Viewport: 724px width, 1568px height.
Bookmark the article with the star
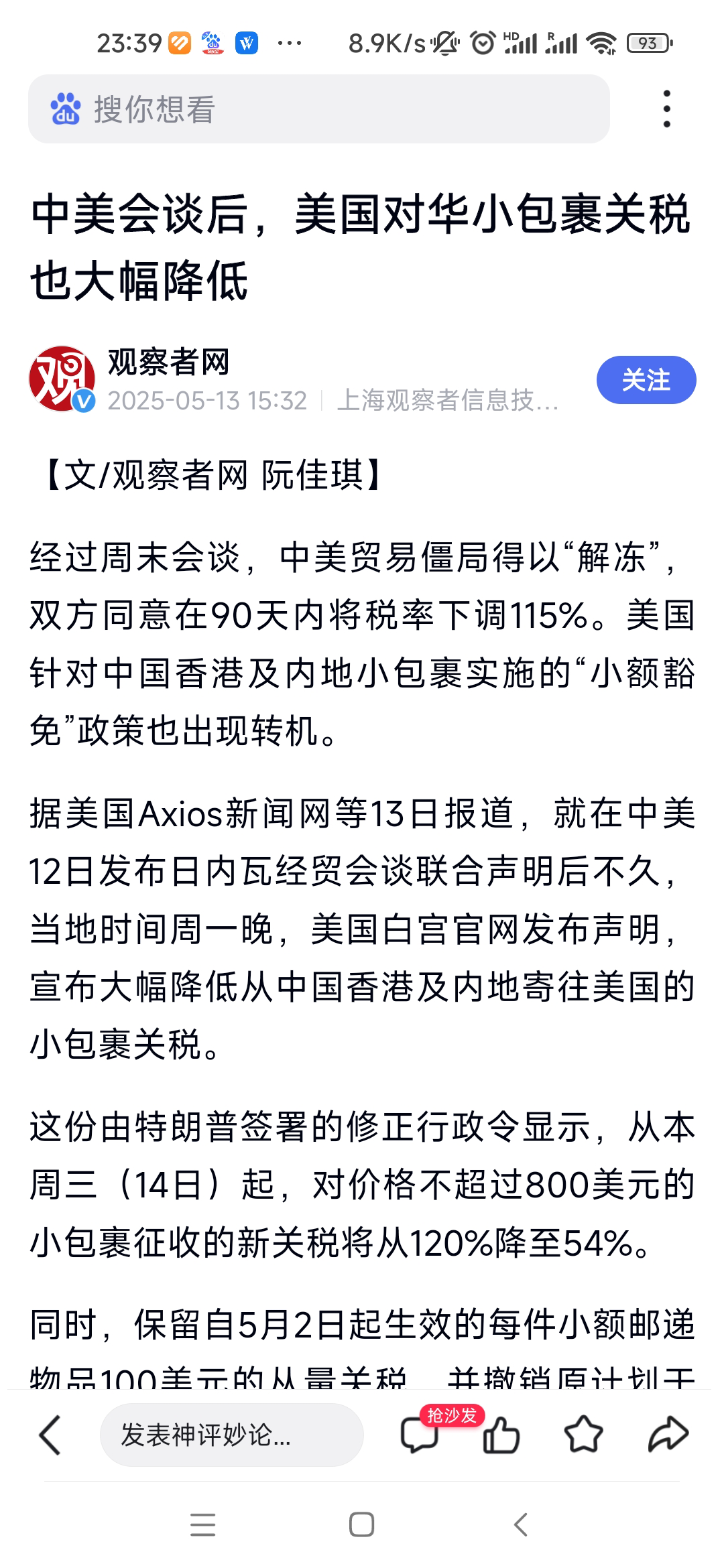(583, 1435)
